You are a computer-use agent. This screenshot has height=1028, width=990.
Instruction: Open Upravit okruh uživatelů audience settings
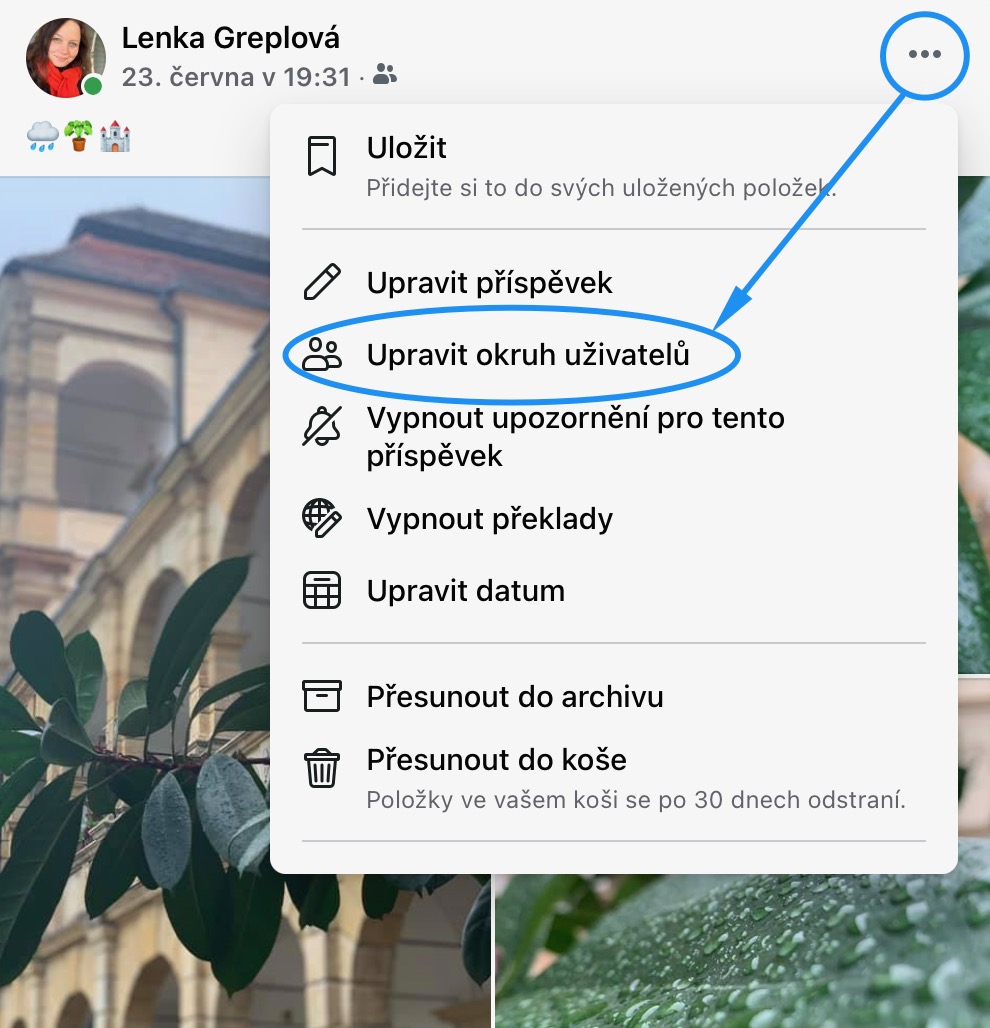point(527,355)
